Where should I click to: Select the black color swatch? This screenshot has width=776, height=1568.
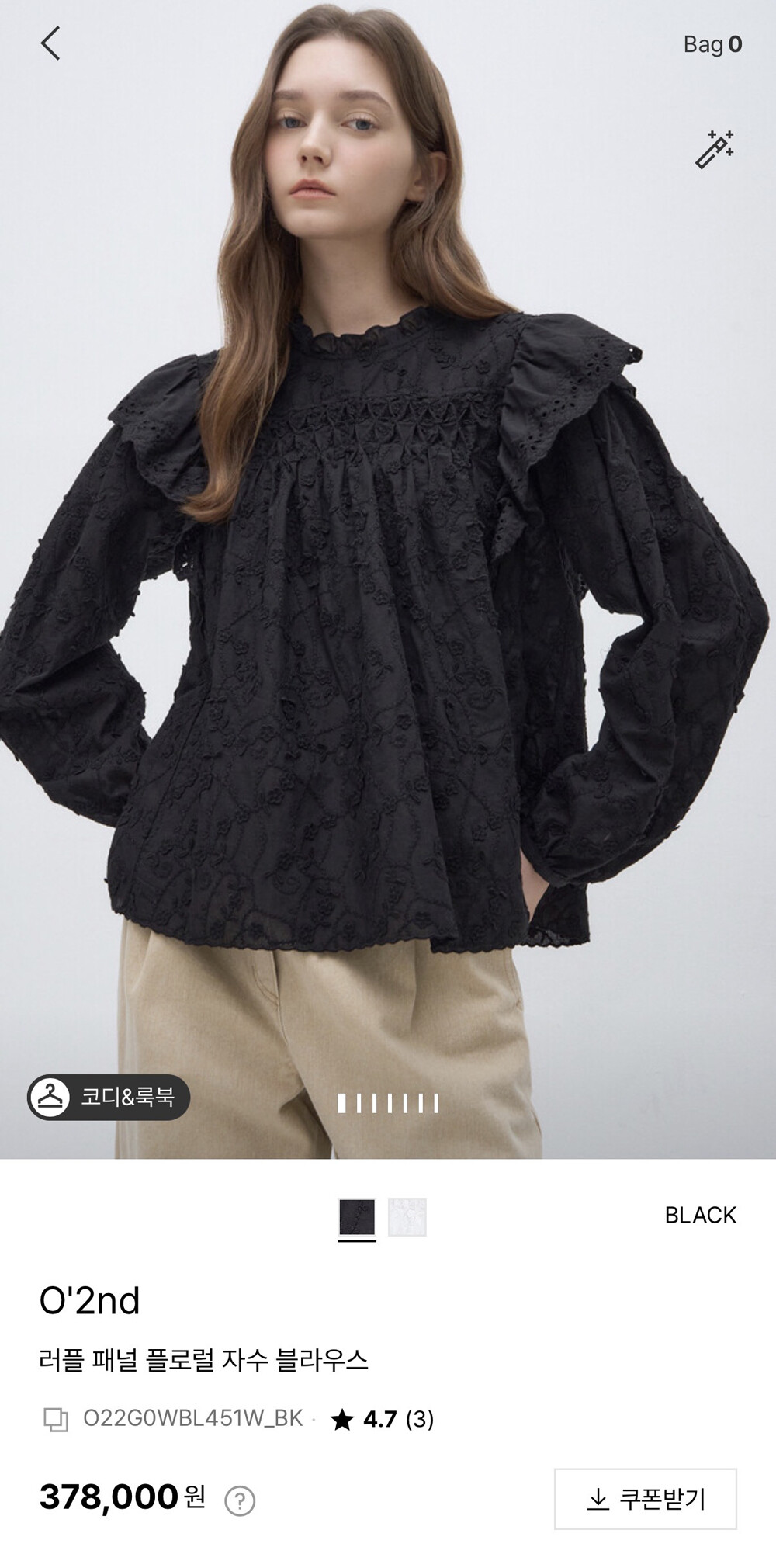click(357, 1217)
